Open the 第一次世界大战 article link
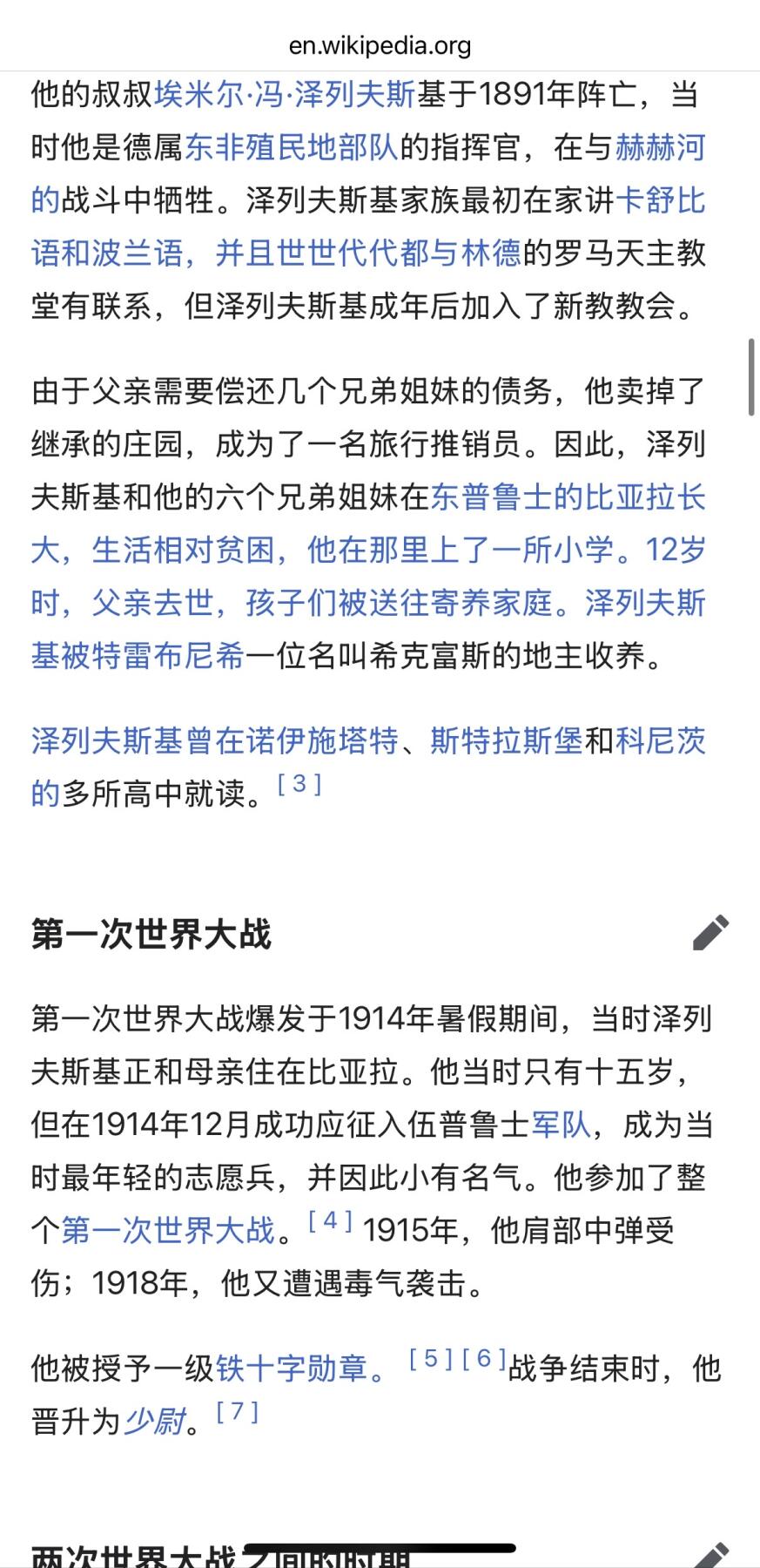Screen dimensions: 760x1568 171,1222
